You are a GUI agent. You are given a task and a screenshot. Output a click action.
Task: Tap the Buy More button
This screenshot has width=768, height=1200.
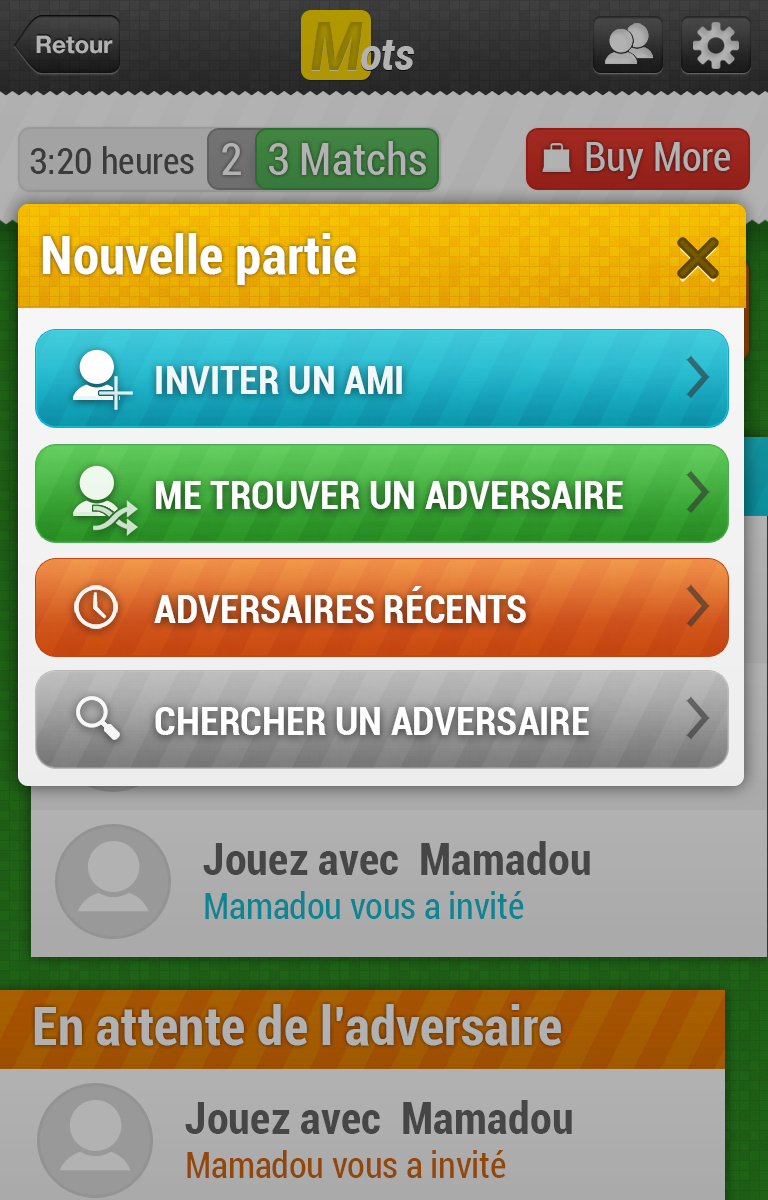click(x=638, y=159)
